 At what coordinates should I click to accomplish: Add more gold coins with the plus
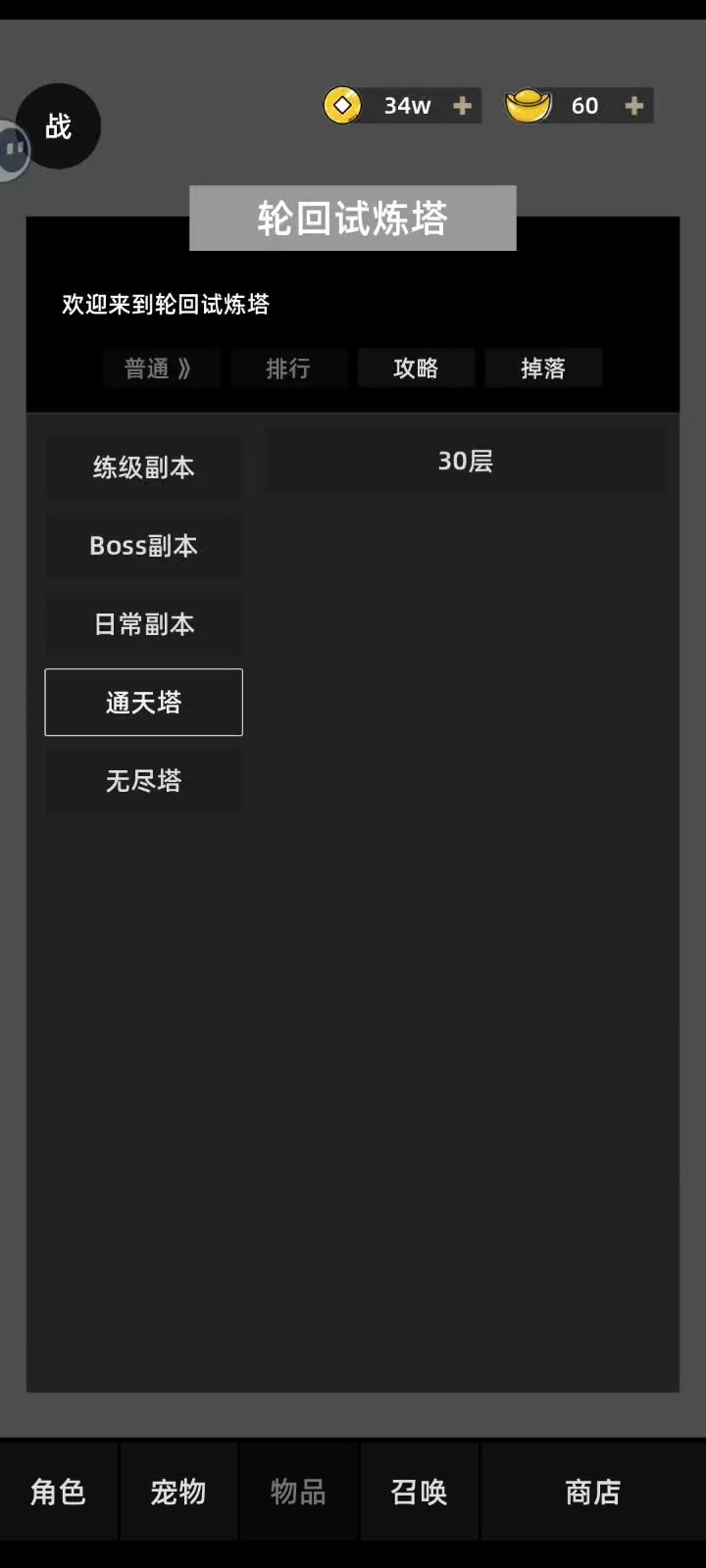pyautogui.click(x=462, y=106)
